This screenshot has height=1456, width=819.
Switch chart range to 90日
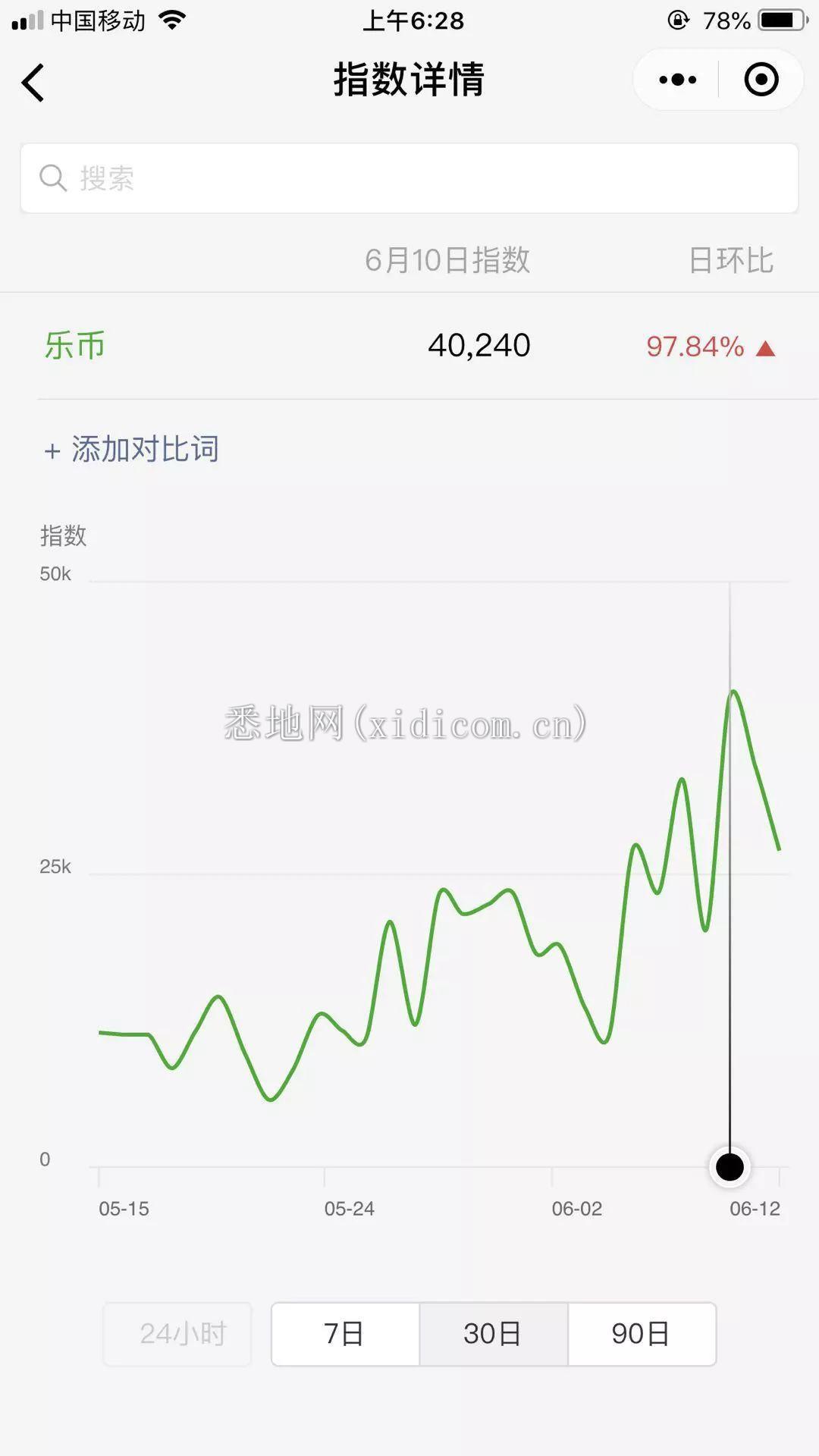point(642,1334)
